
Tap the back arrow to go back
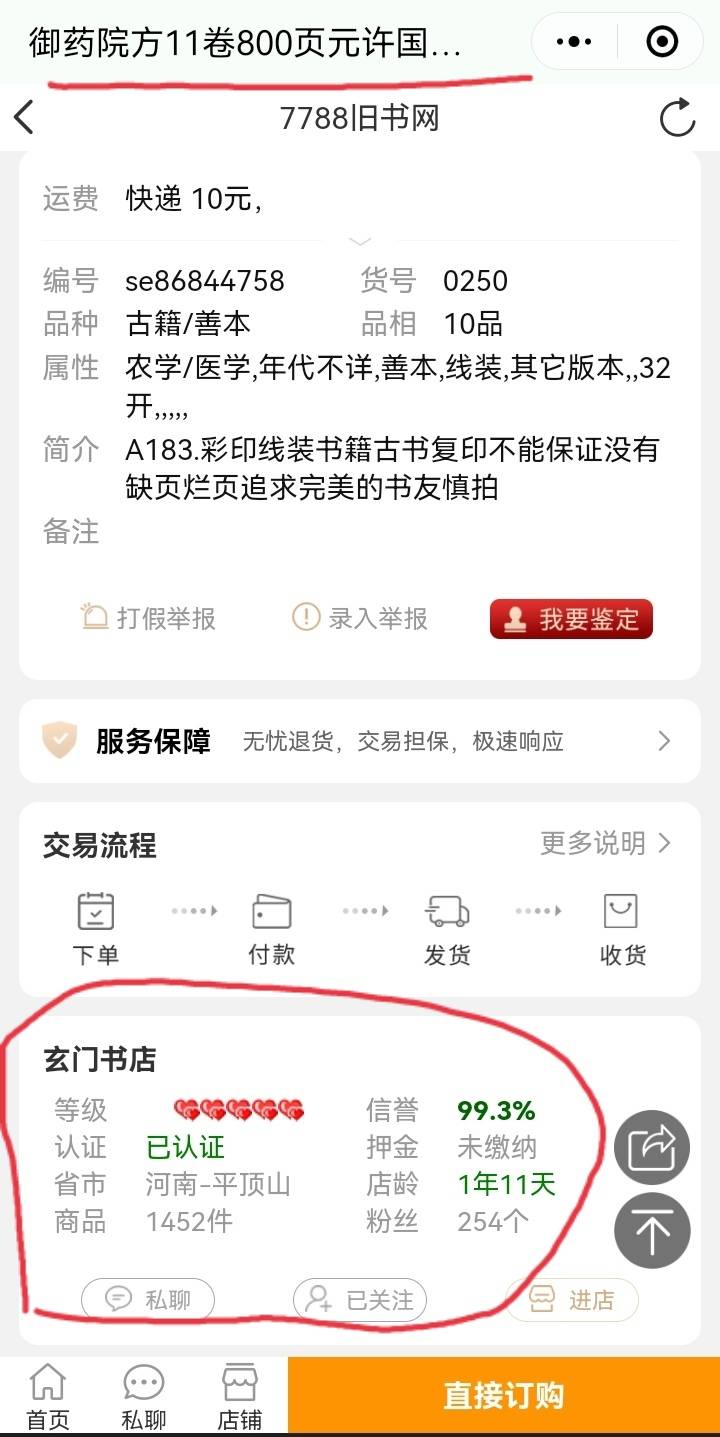(25, 117)
